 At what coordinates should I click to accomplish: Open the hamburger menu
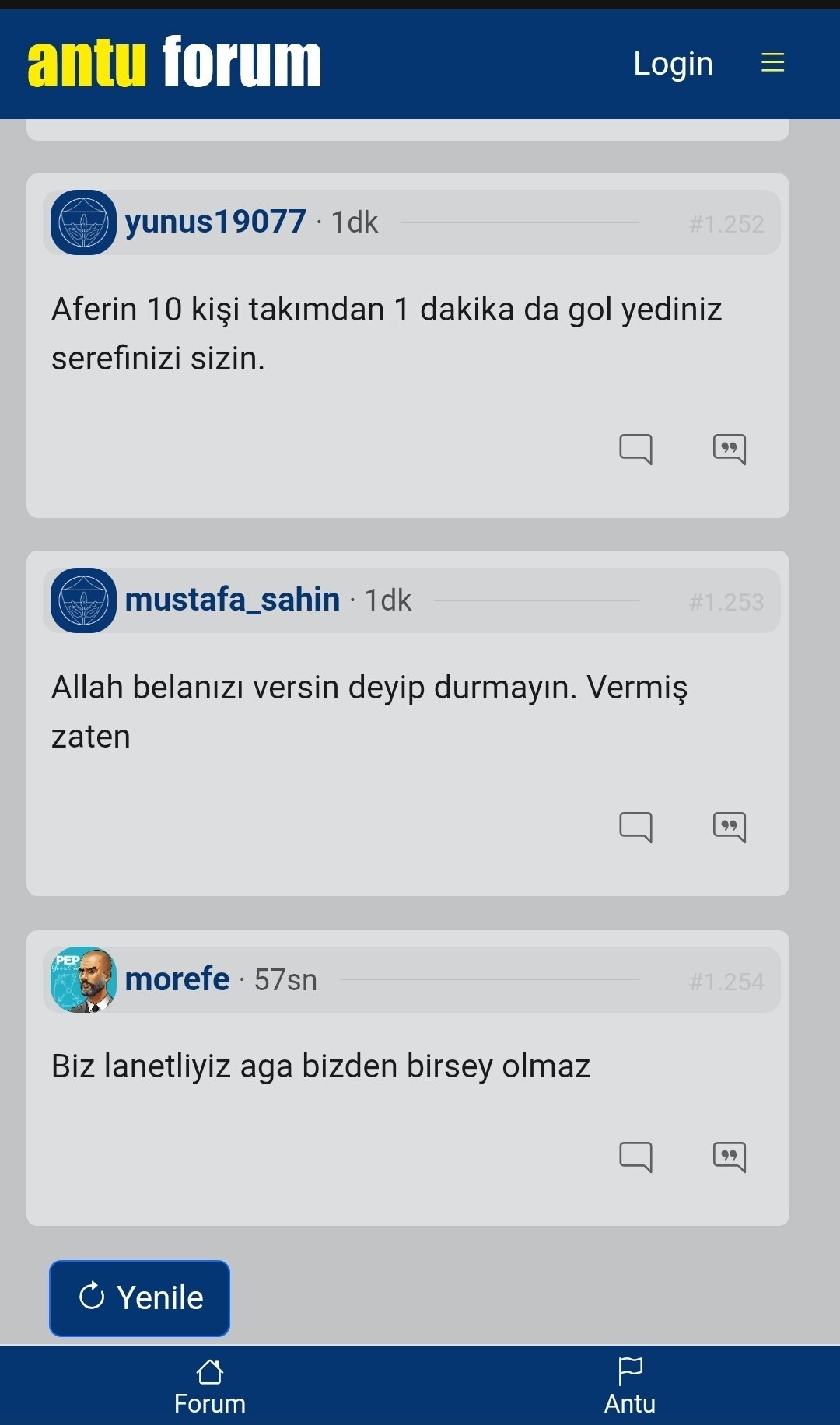[772, 62]
